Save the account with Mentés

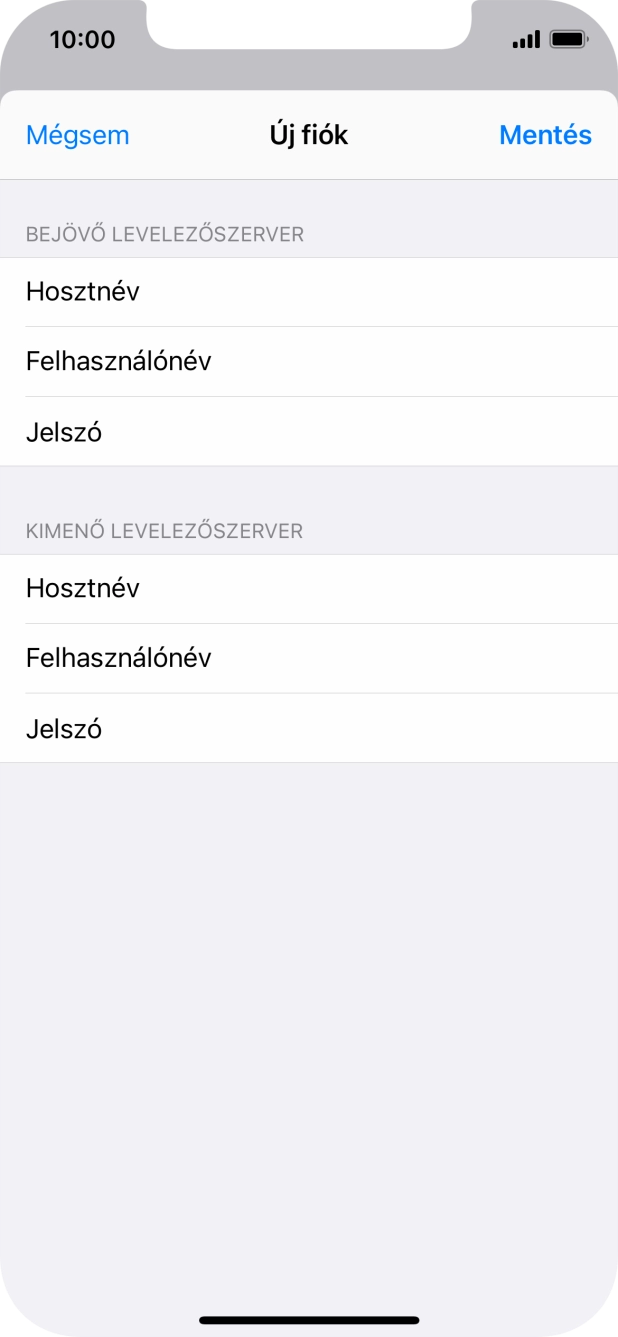[x=545, y=135]
